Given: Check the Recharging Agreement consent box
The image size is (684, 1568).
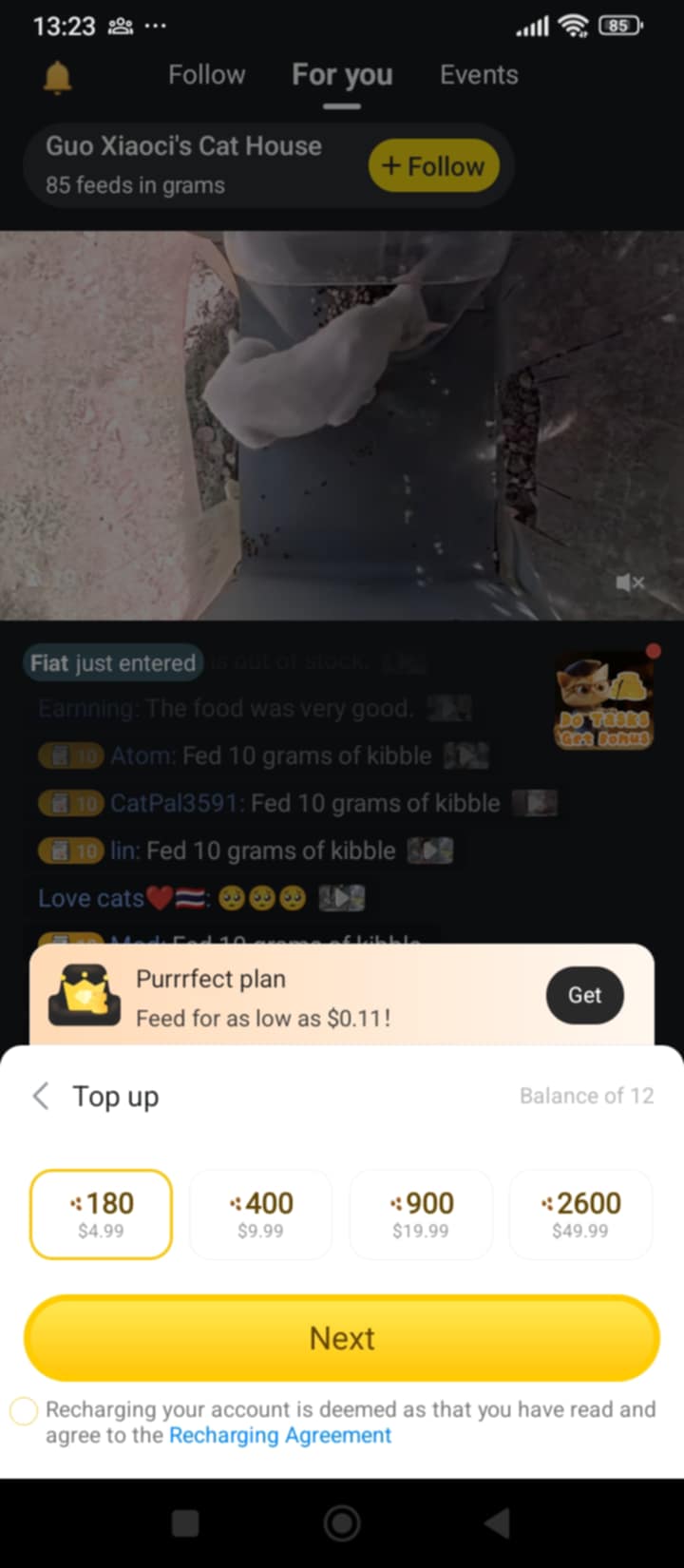Looking at the screenshot, I should point(24,1411).
